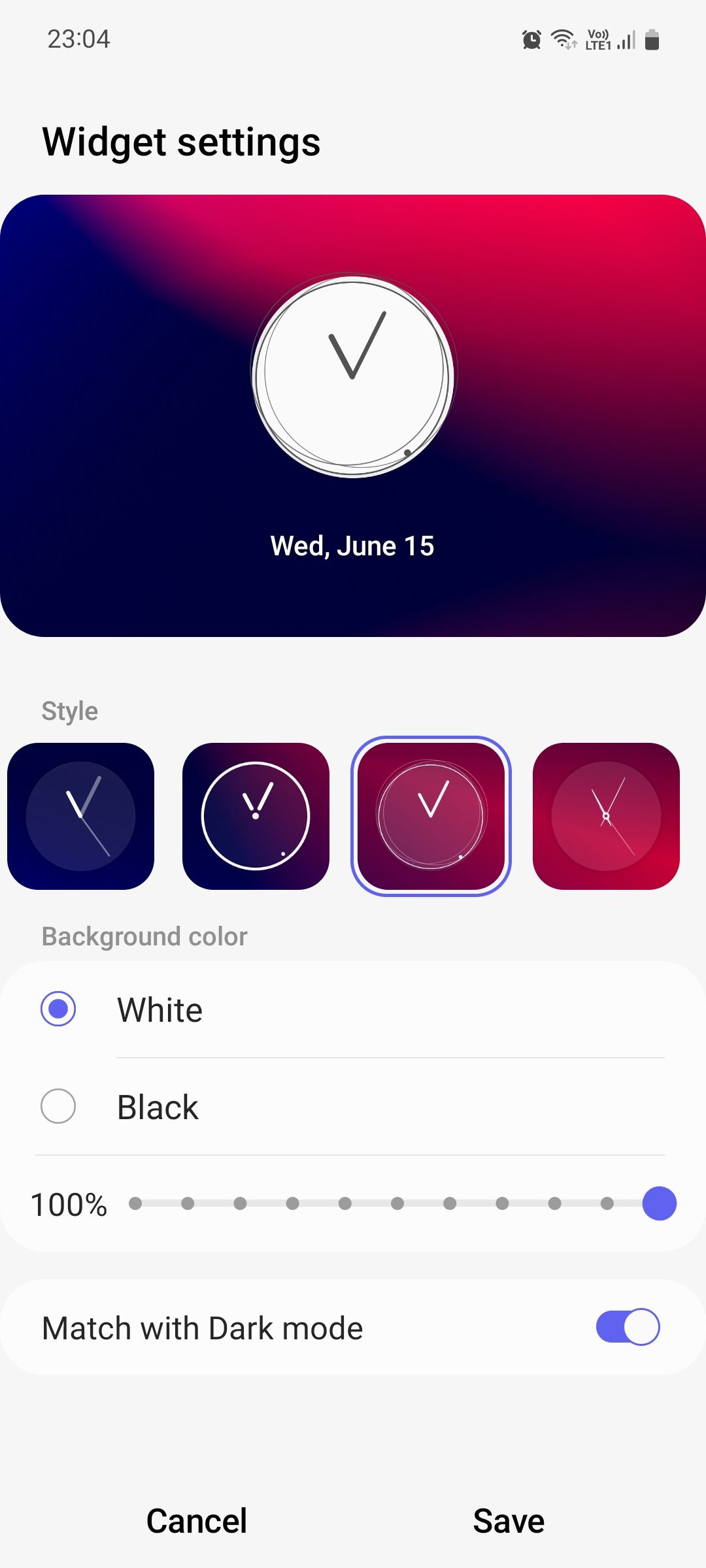The width and height of the screenshot is (706, 1568).
Task: Click the LTE1 signal indicator
Action: 599,39
